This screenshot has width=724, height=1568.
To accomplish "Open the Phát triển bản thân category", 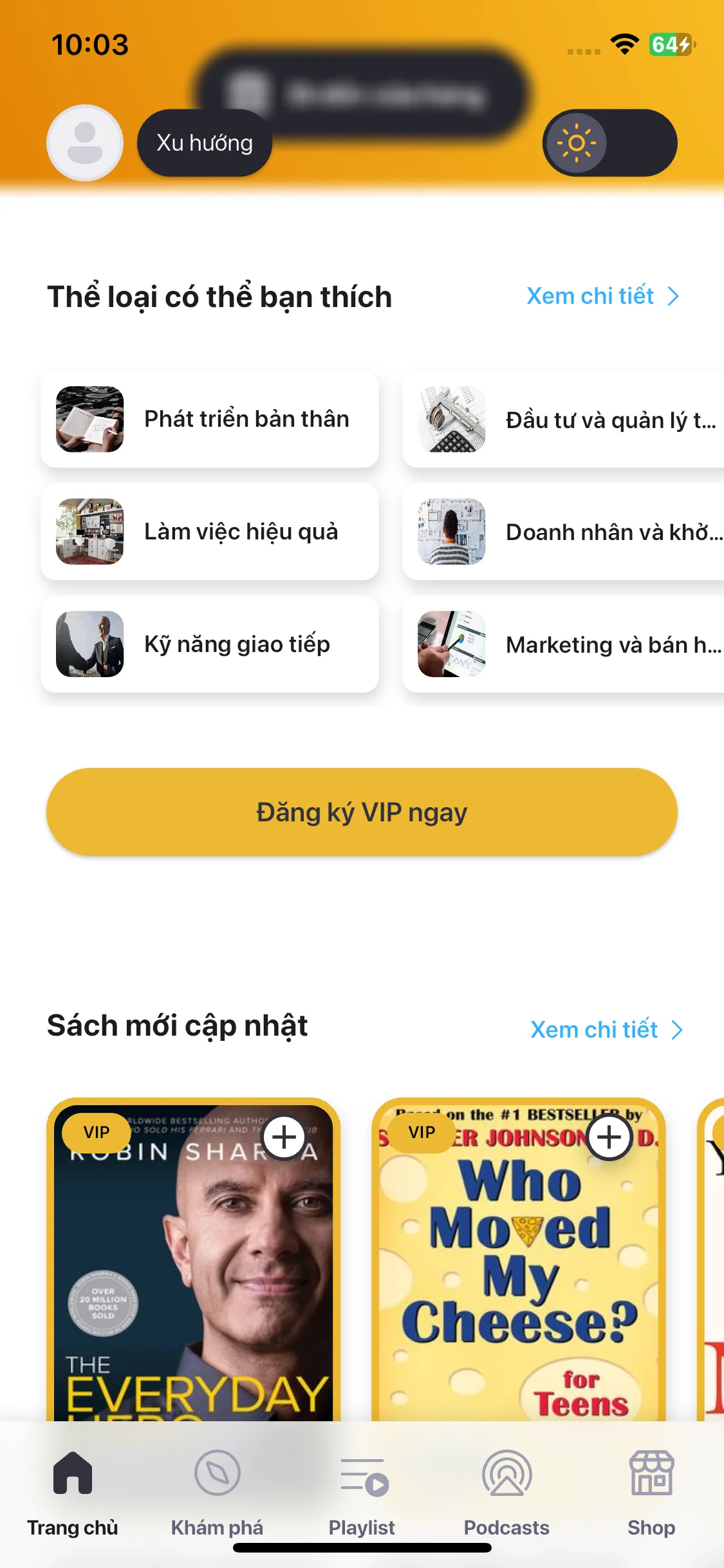I will pyautogui.click(x=210, y=419).
